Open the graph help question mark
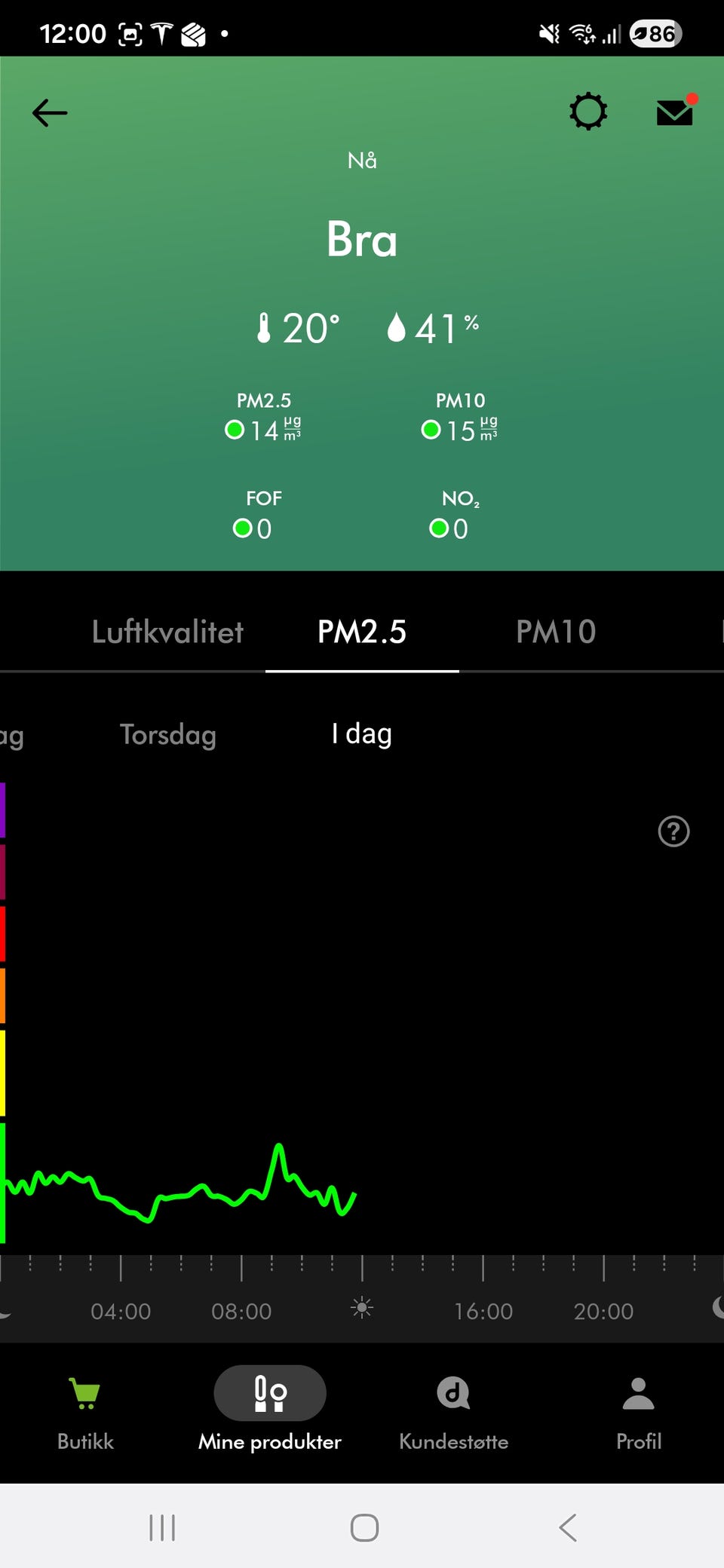The height and width of the screenshot is (1568, 724). (673, 831)
